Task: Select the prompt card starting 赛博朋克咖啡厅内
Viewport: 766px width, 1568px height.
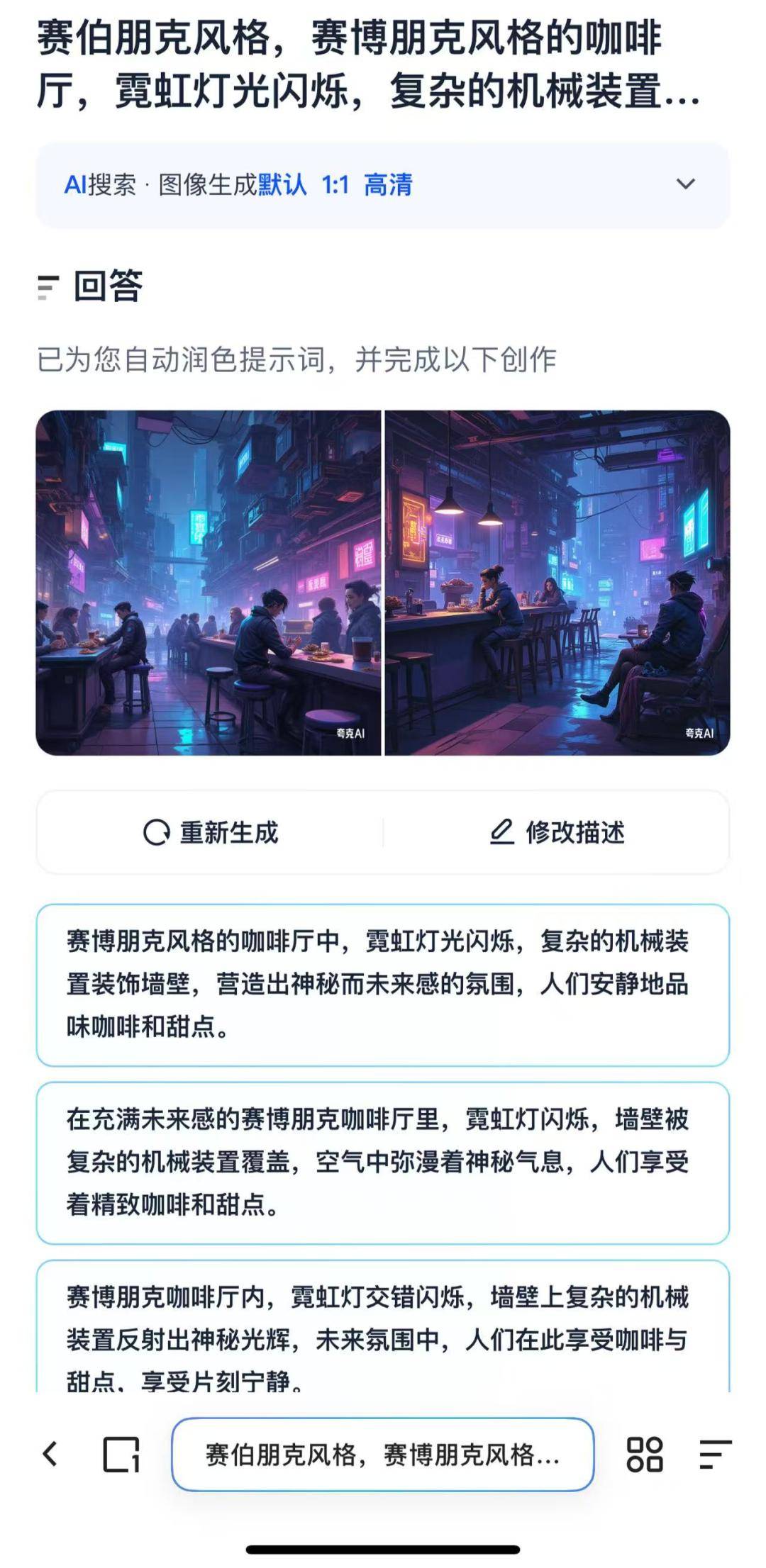Action: click(383, 1333)
